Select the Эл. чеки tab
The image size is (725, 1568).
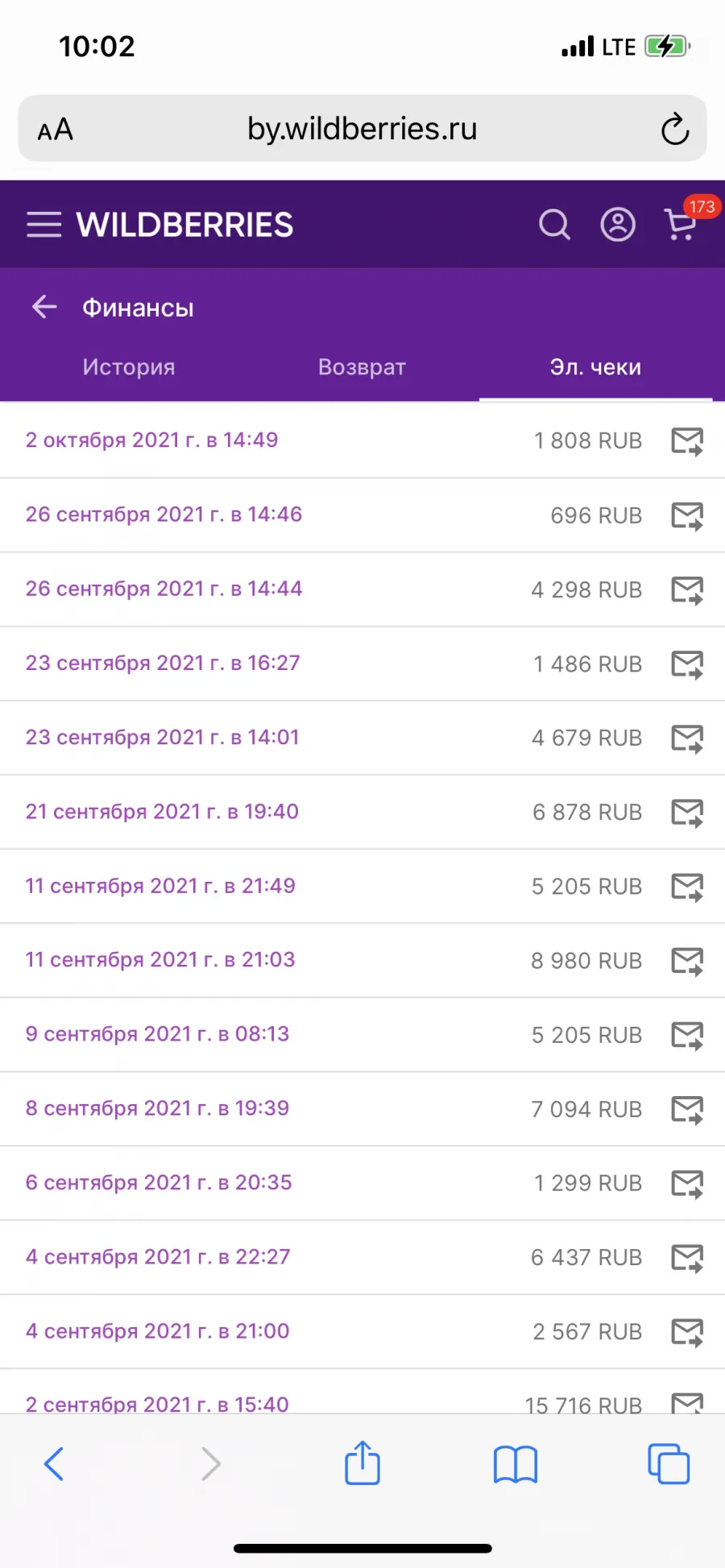click(595, 367)
